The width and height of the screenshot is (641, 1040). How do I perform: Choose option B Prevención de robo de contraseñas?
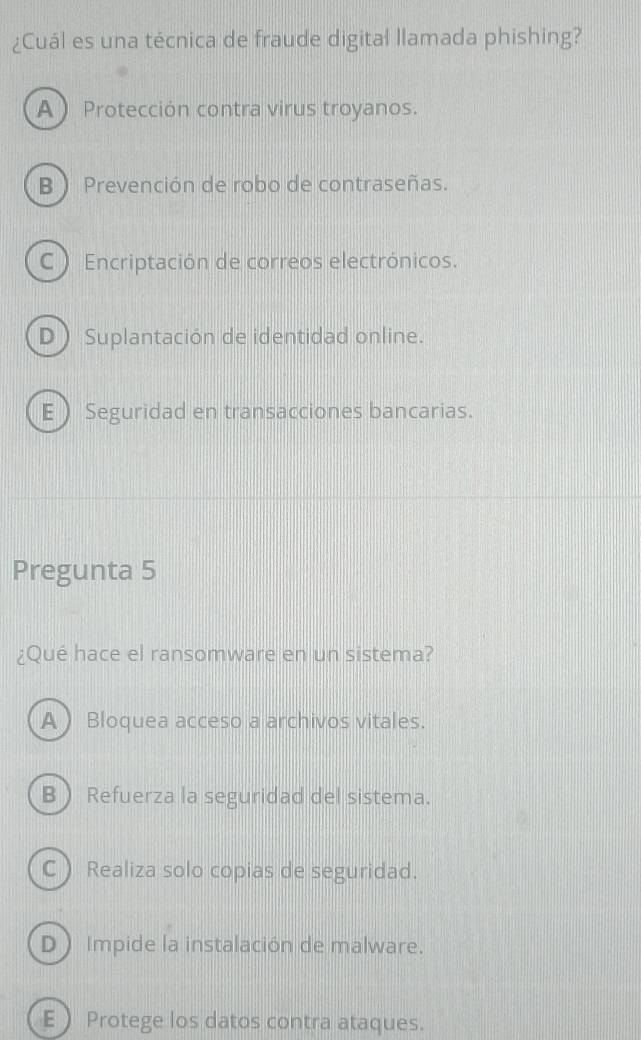click(x=46, y=185)
